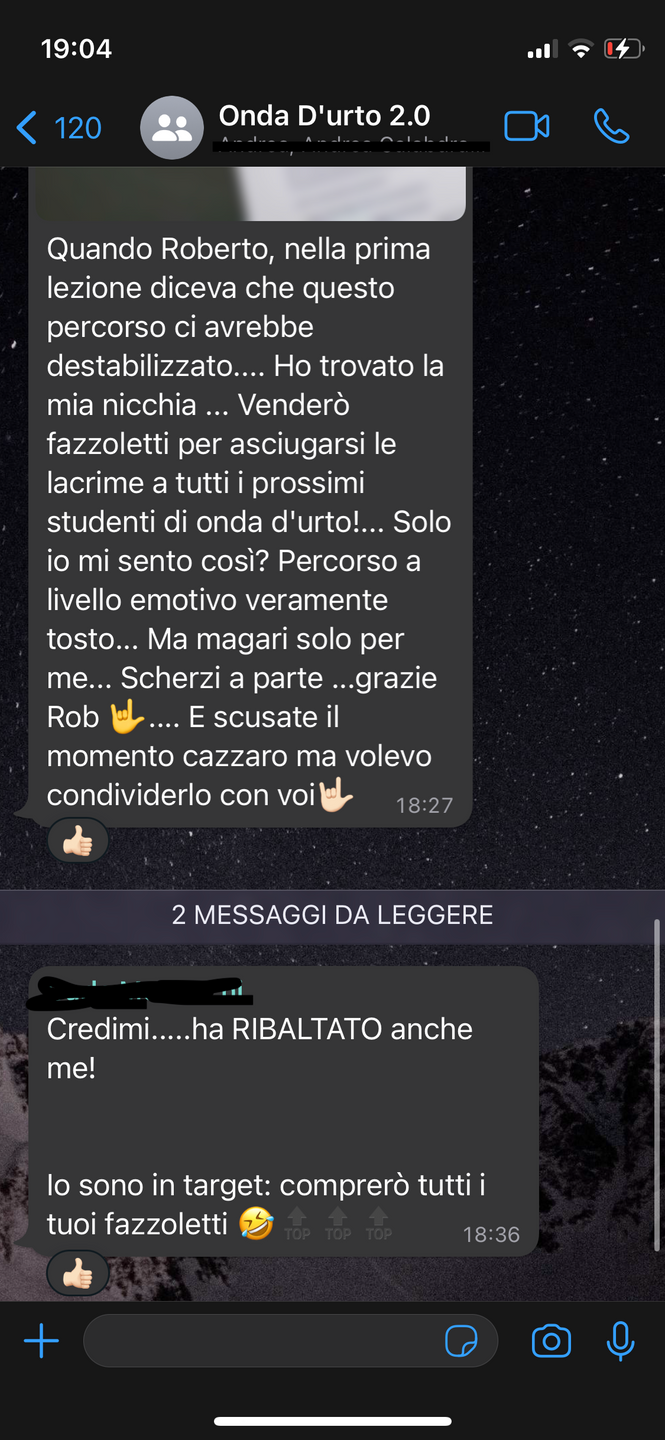This screenshot has height=1440, width=665.
Task: Go back to the chats list
Action: tap(58, 128)
